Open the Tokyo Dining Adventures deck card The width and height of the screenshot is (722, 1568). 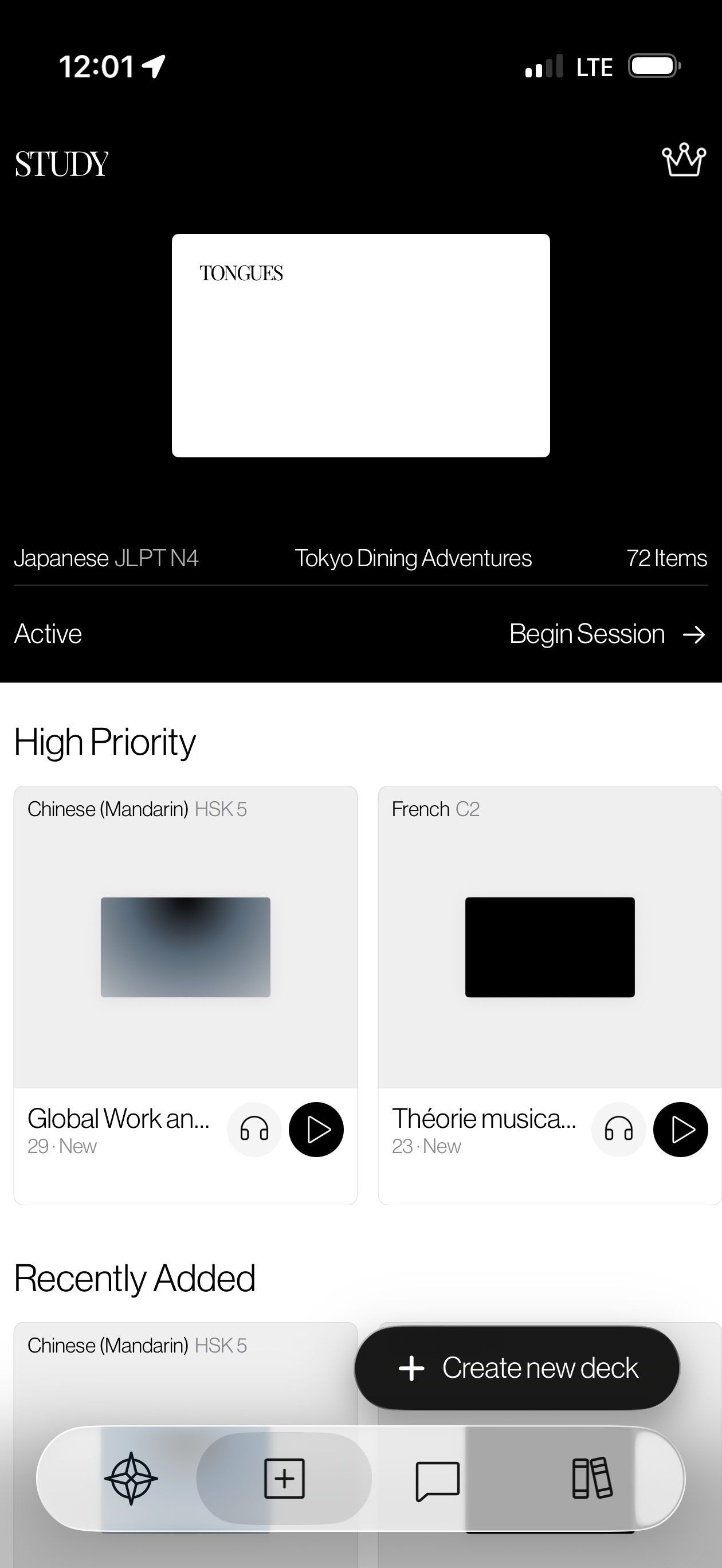pyautogui.click(x=361, y=345)
